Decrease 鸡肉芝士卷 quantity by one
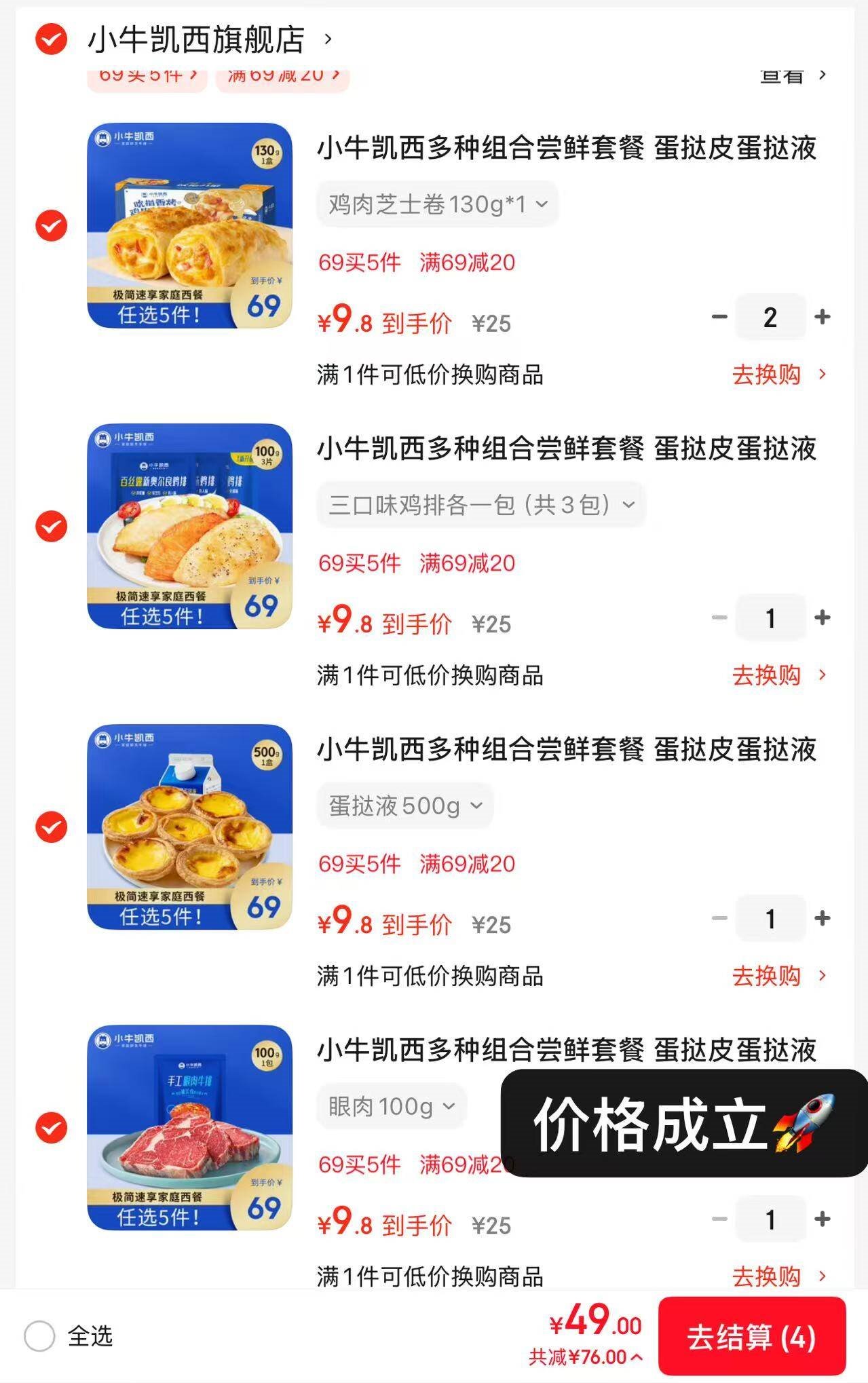 719,317
